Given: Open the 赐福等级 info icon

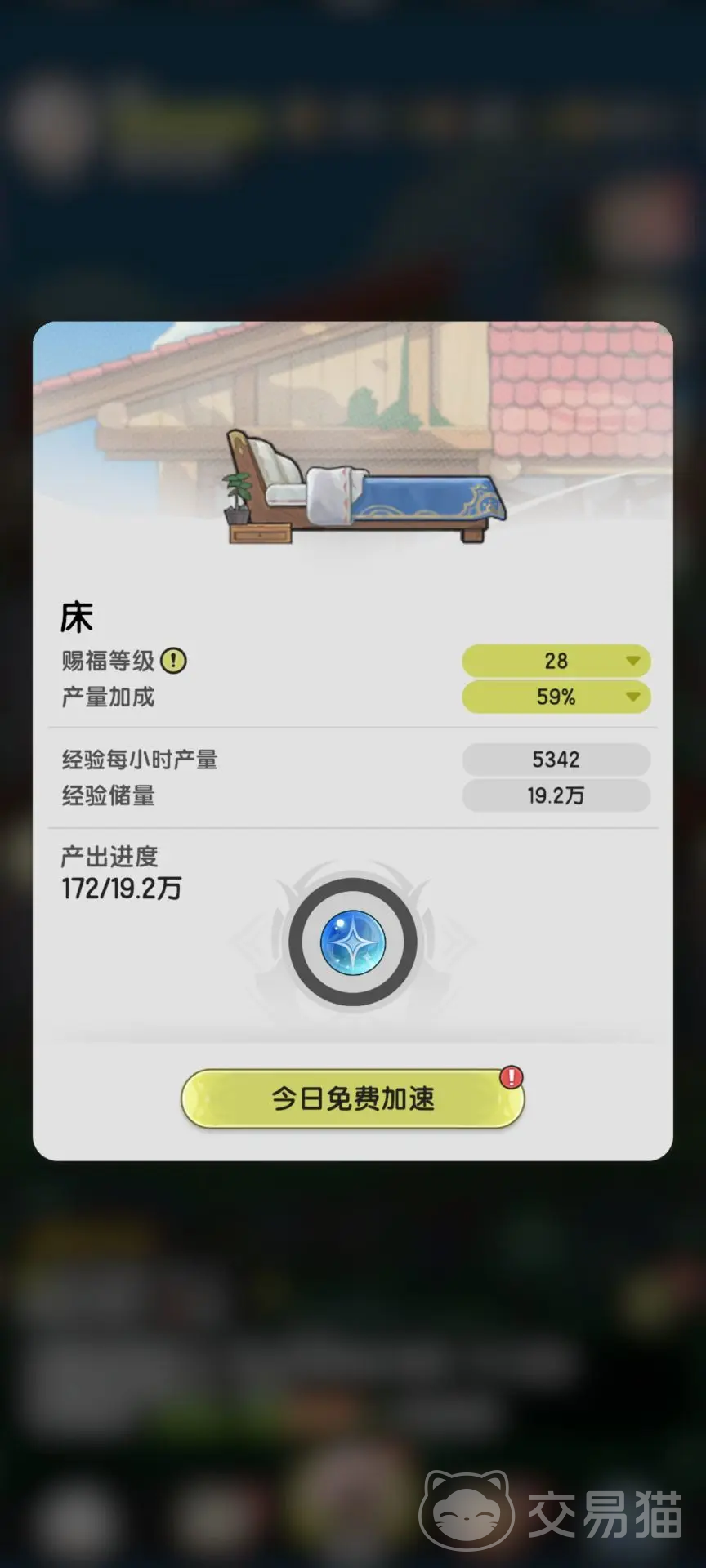Looking at the screenshot, I should [173, 661].
